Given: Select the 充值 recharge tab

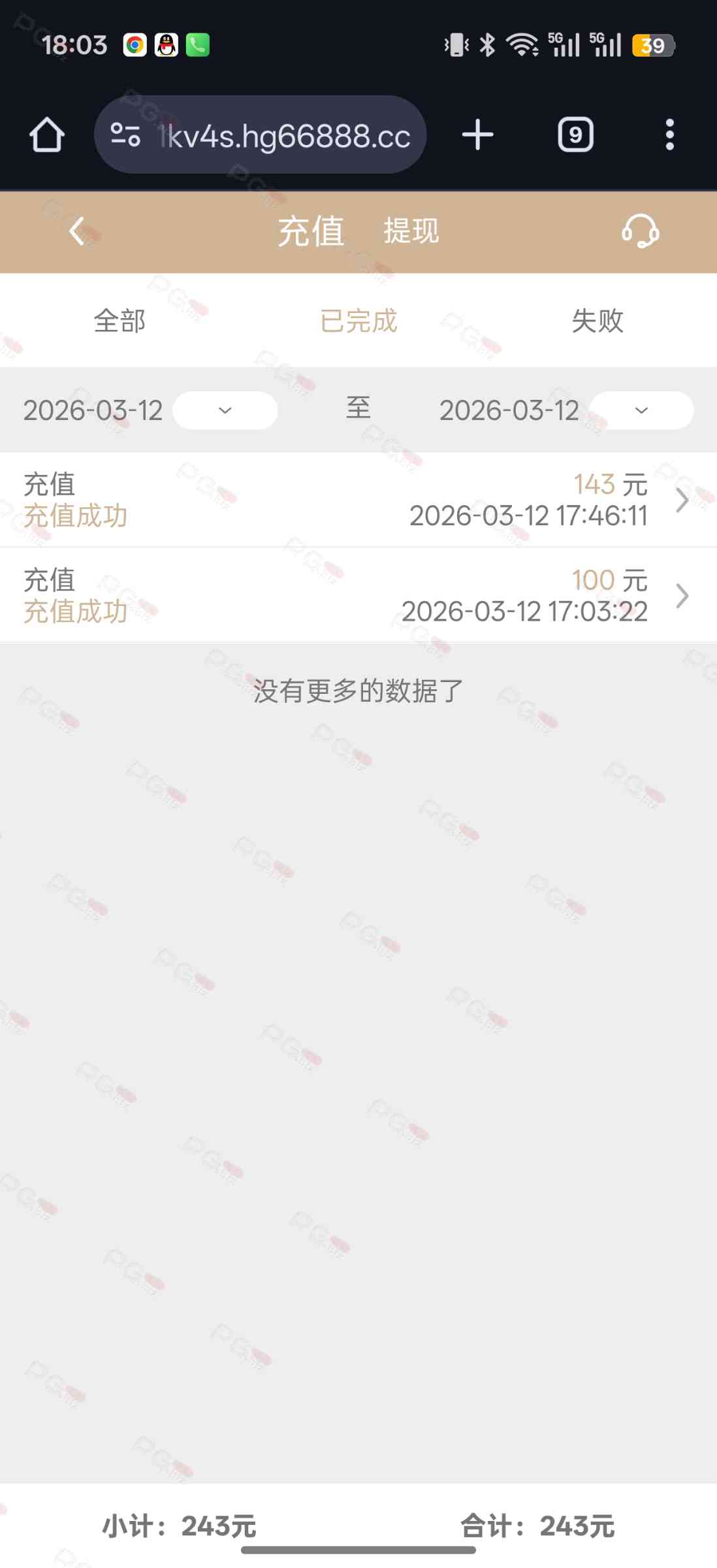Looking at the screenshot, I should (x=311, y=231).
